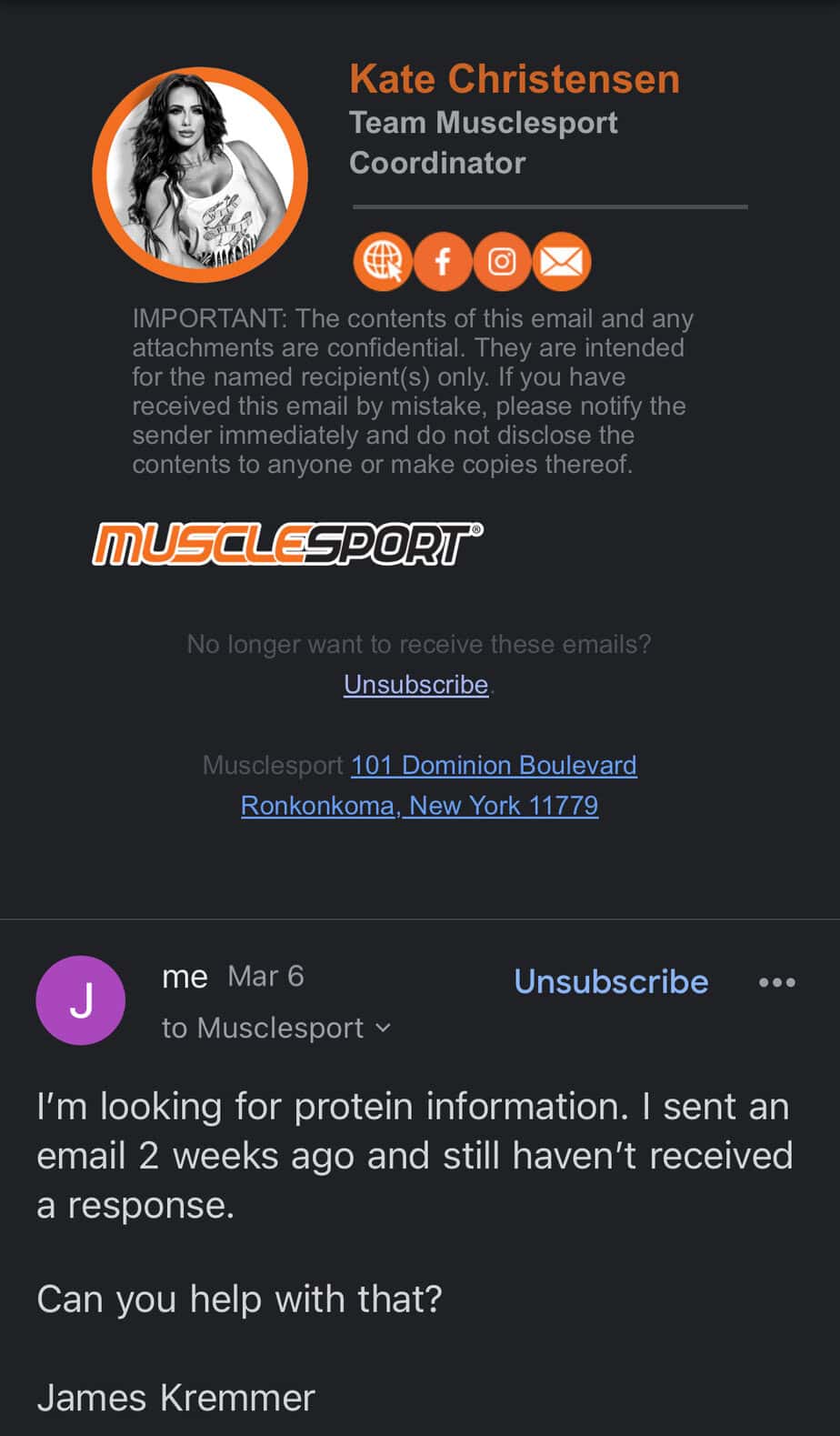
Task: Open the three-dot message options menu
Action: coord(777,982)
